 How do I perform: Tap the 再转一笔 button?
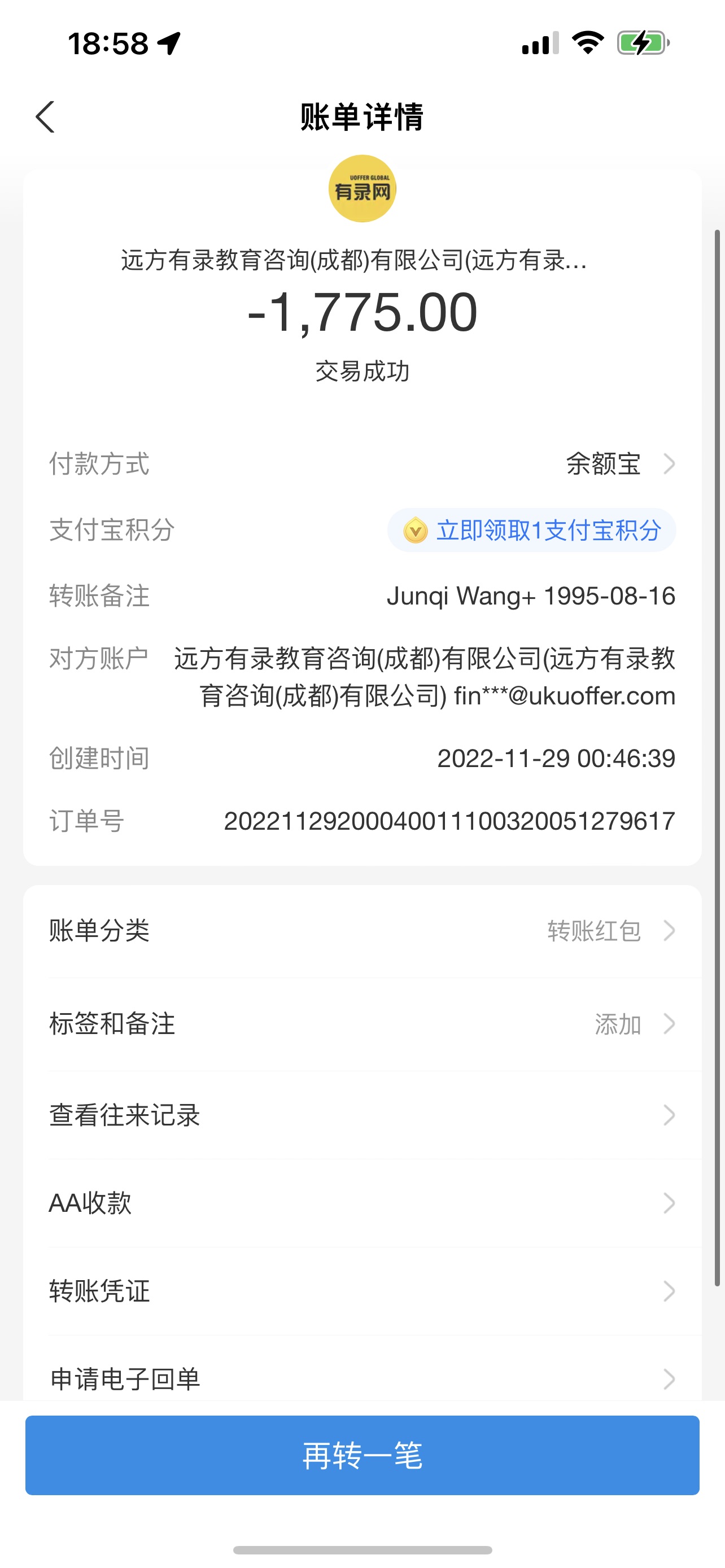[362, 1455]
